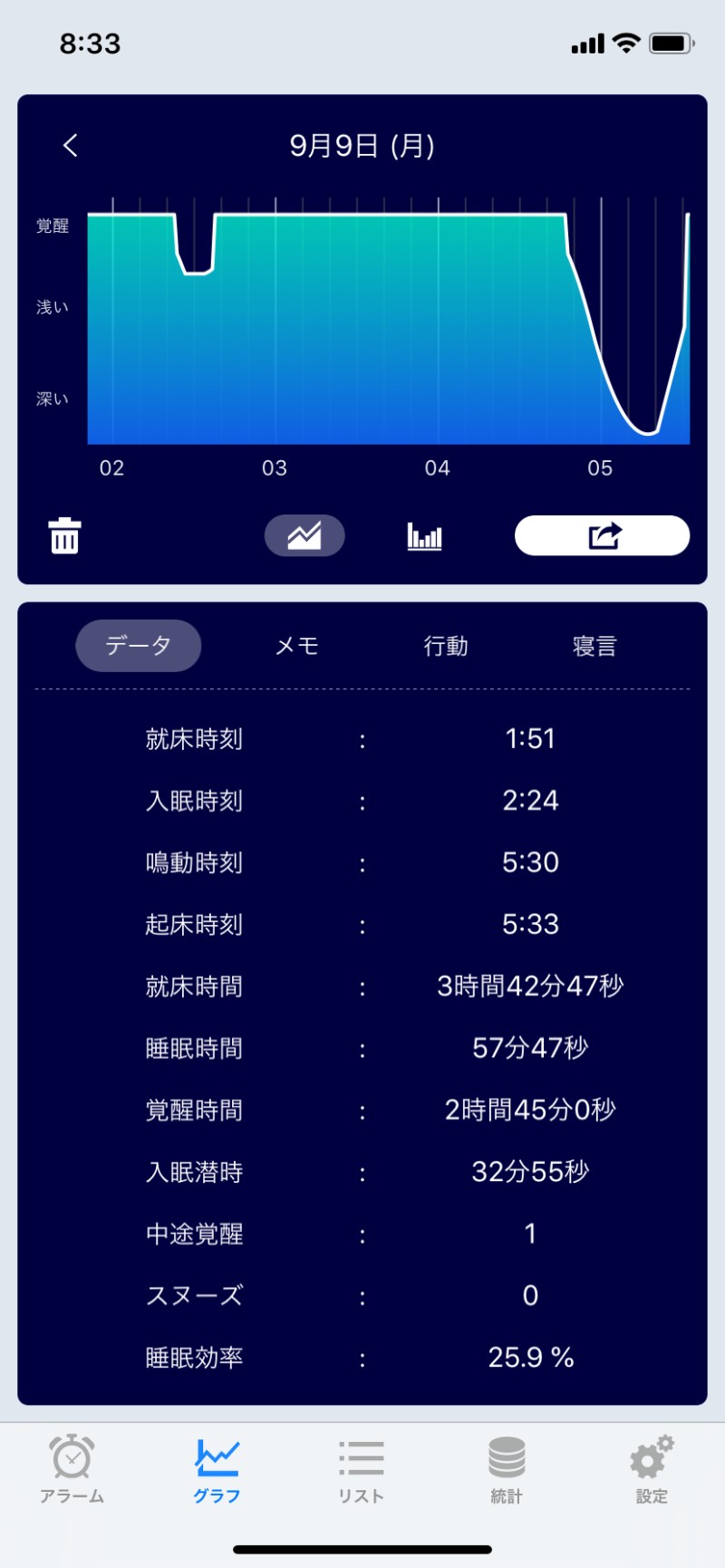Switch to the 行動 tab
Viewport: 725px width, 1568px height.
pos(446,646)
